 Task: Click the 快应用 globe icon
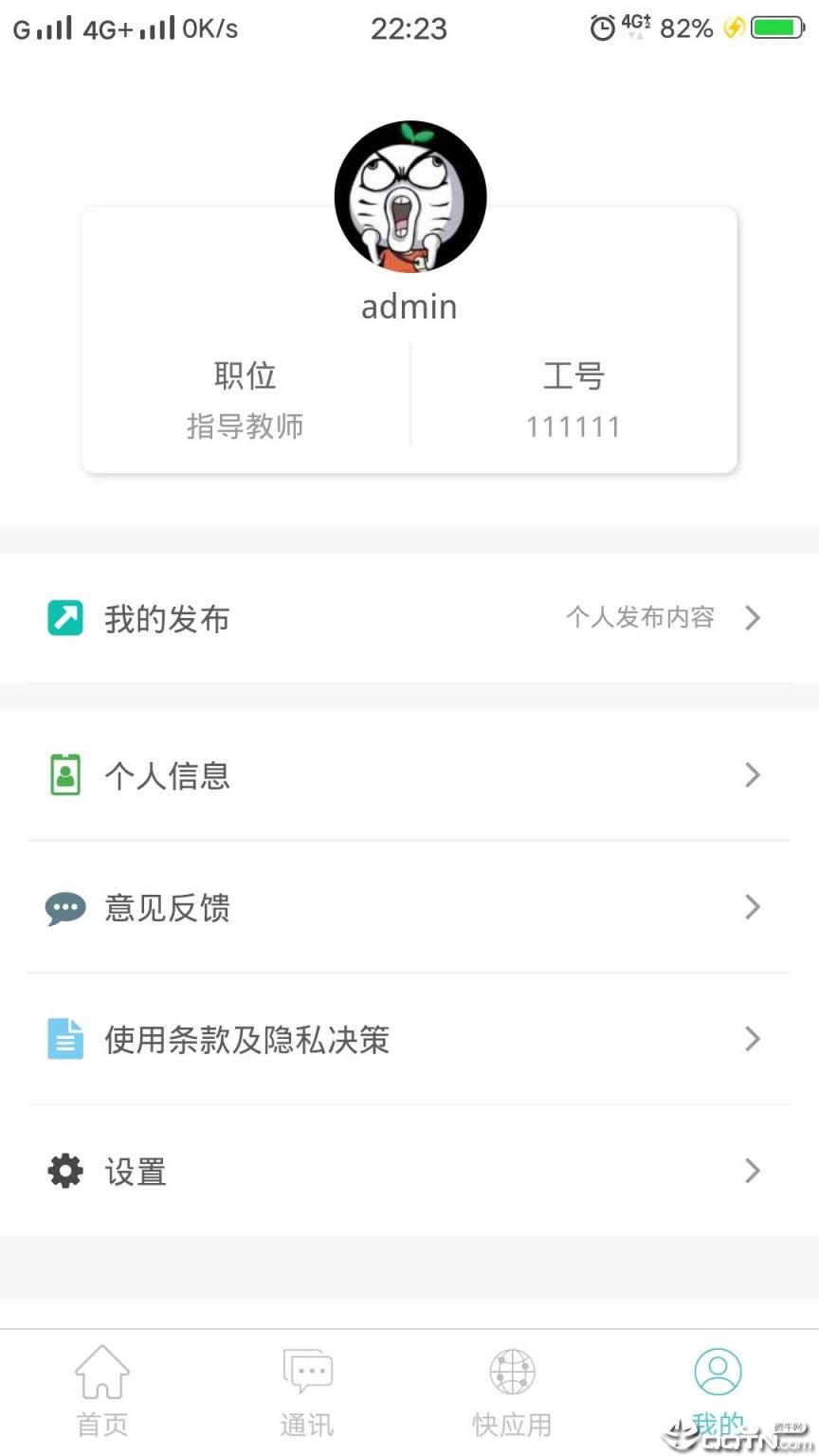[512, 1370]
